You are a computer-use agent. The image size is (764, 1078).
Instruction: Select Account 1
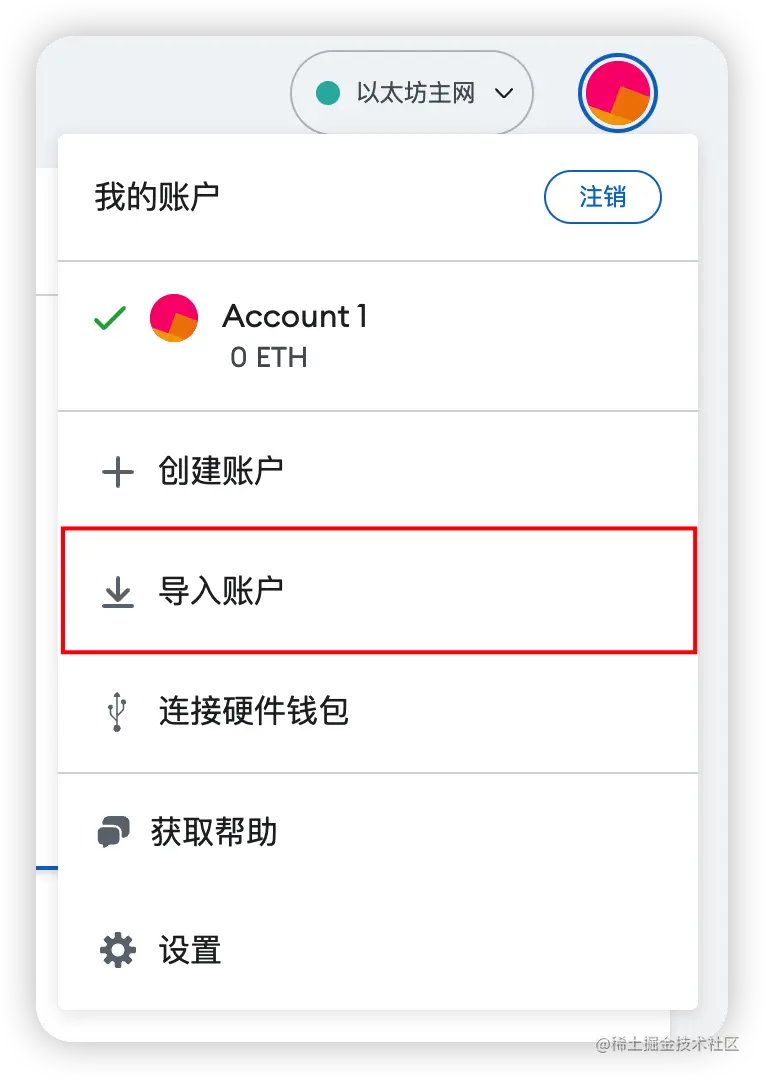(x=294, y=334)
